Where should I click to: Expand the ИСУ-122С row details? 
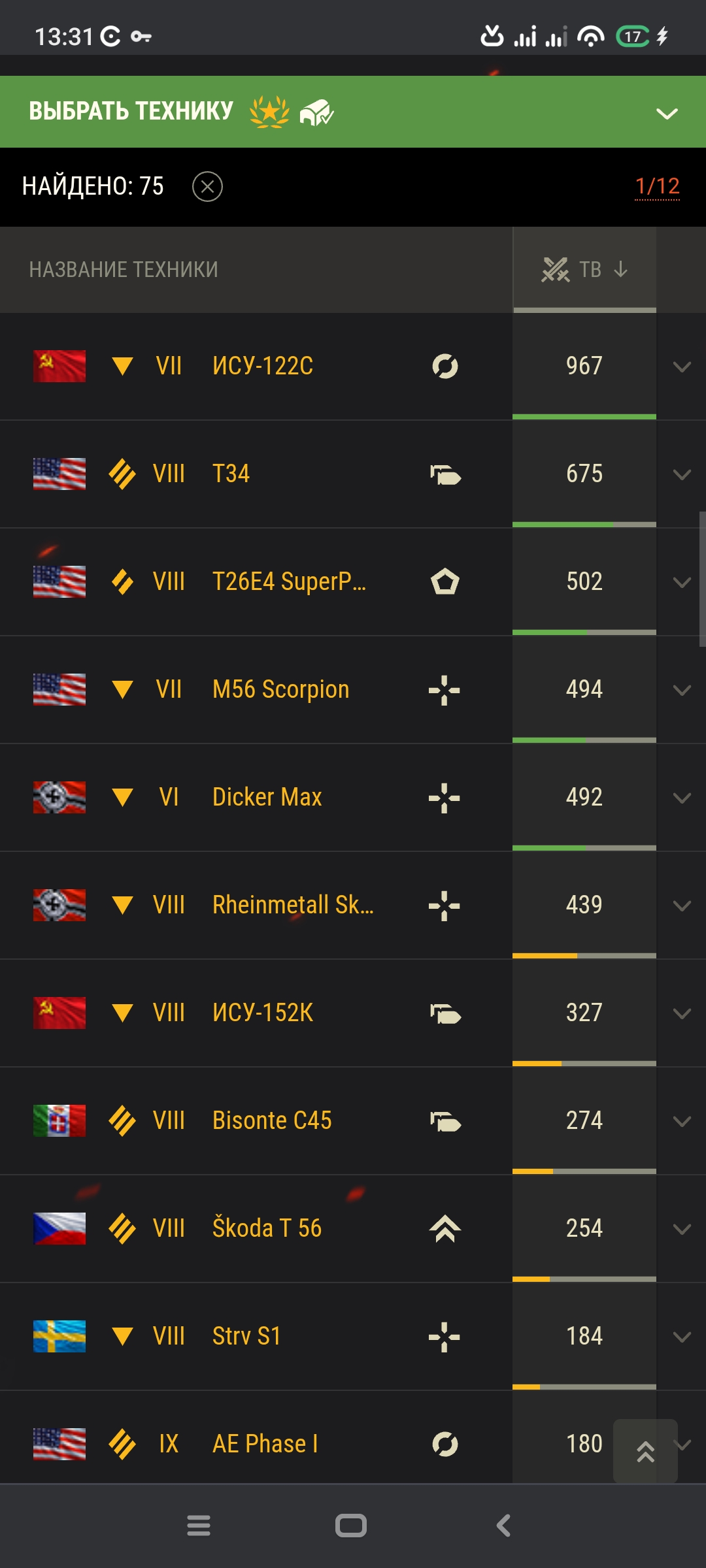[x=682, y=367]
